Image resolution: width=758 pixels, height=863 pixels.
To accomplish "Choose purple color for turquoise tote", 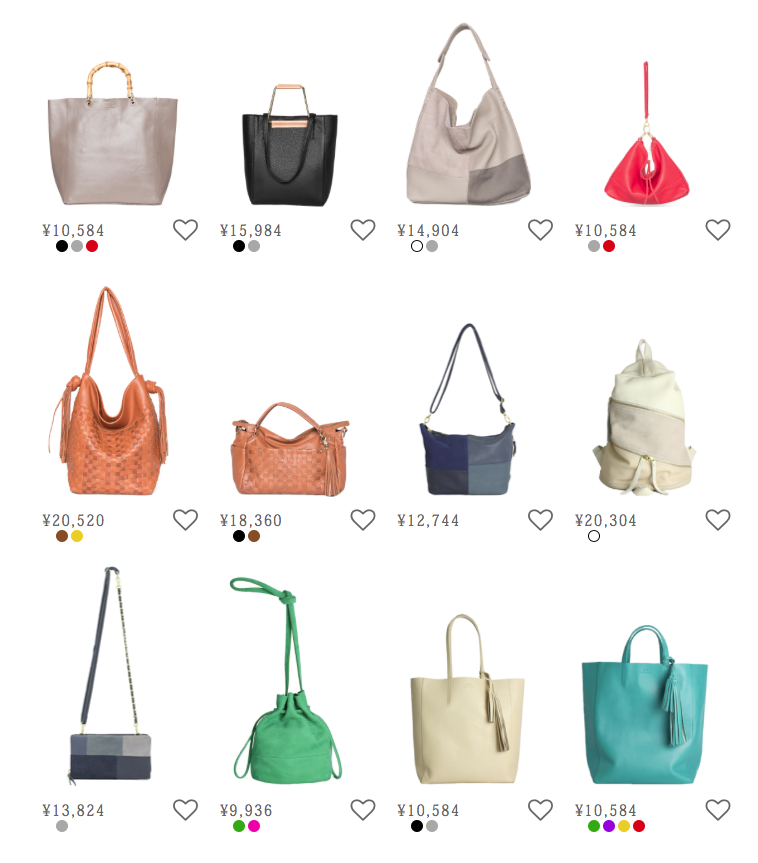I will click(609, 826).
